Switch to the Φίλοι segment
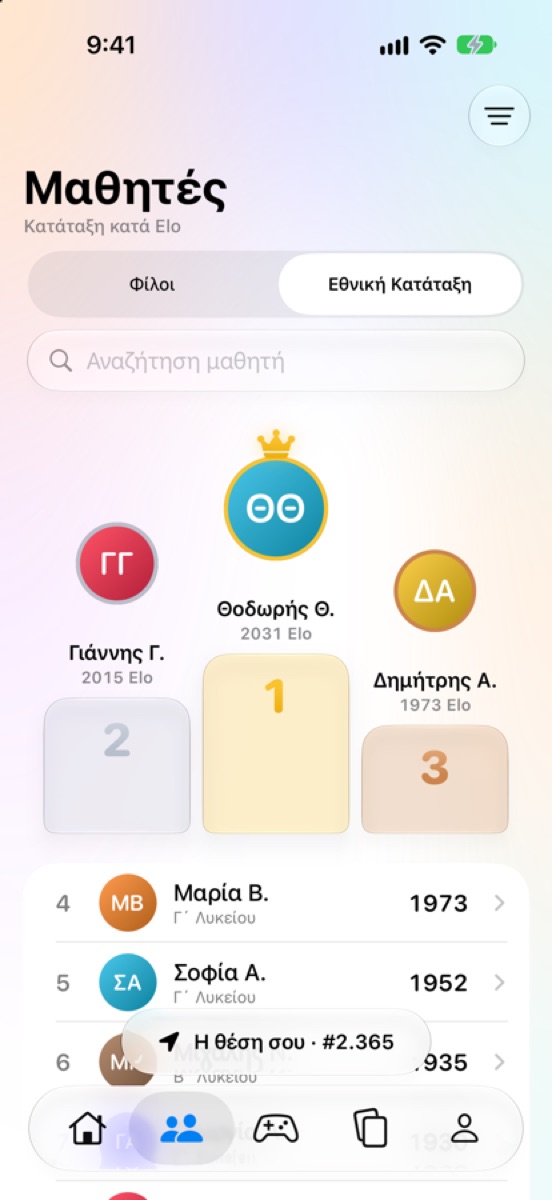Viewport: 552px width, 1200px height. point(152,284)
